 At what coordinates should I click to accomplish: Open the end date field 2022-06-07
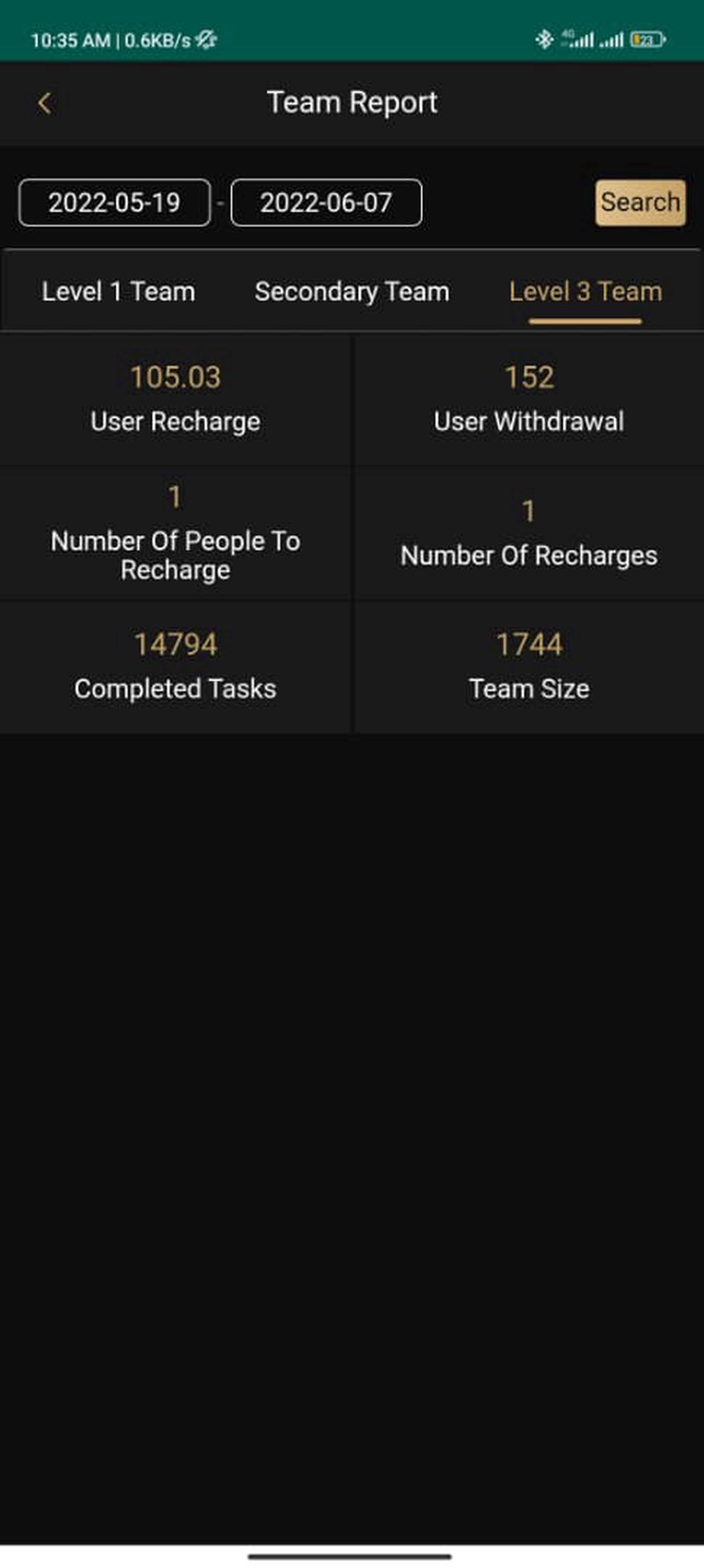click(x=326, y=203)
